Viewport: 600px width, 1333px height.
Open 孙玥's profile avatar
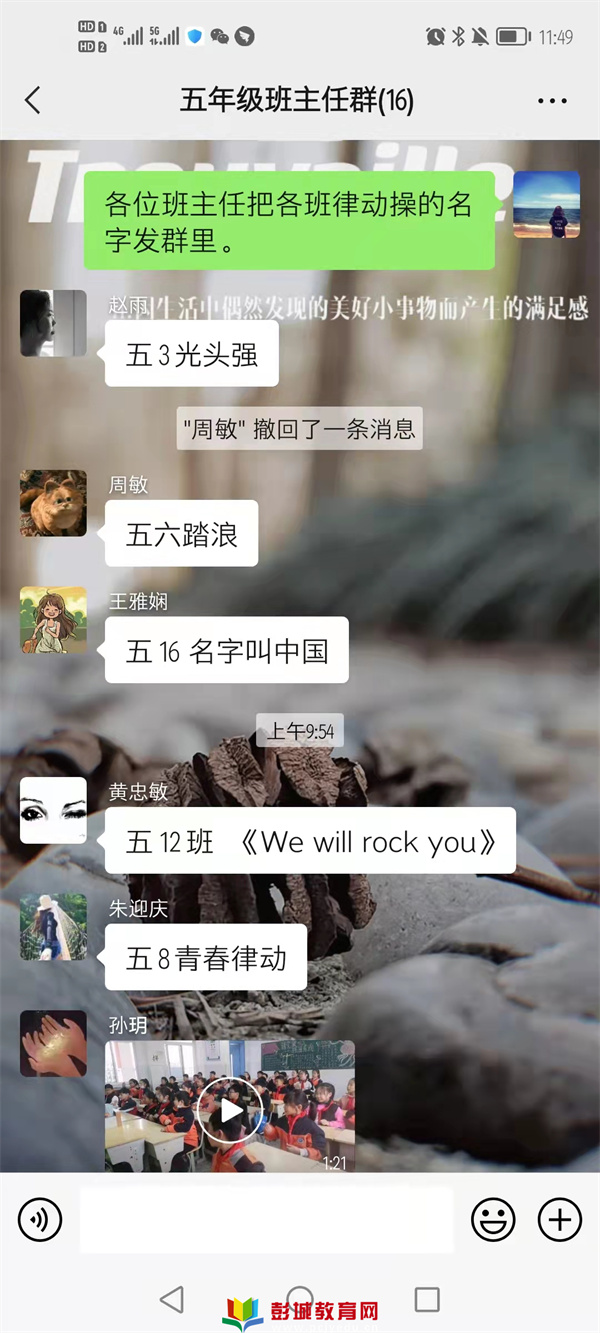pos(53,1043)
